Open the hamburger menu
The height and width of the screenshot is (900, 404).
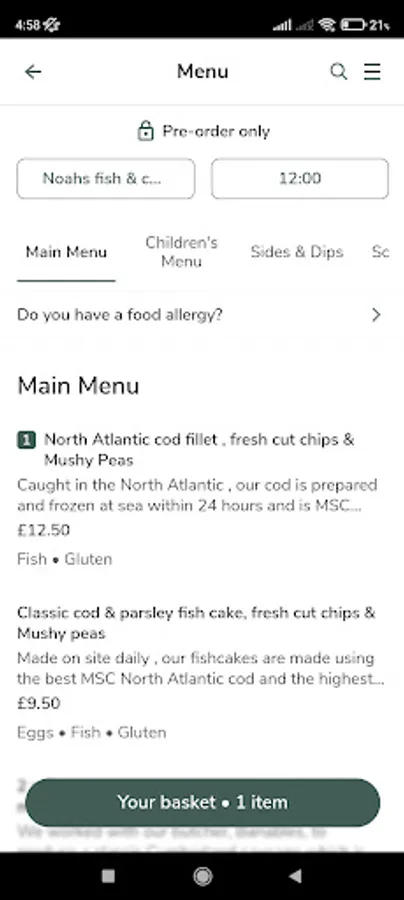click(372, 72)
